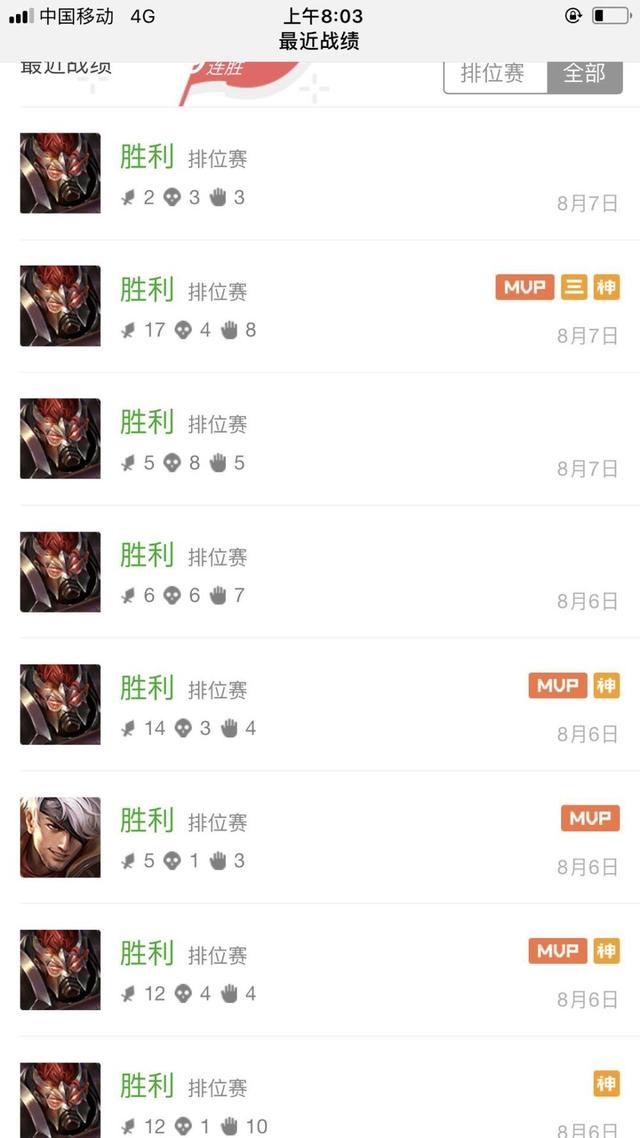
Task: Switch to the 排位赛 filter tab
Action: (495, 74)
